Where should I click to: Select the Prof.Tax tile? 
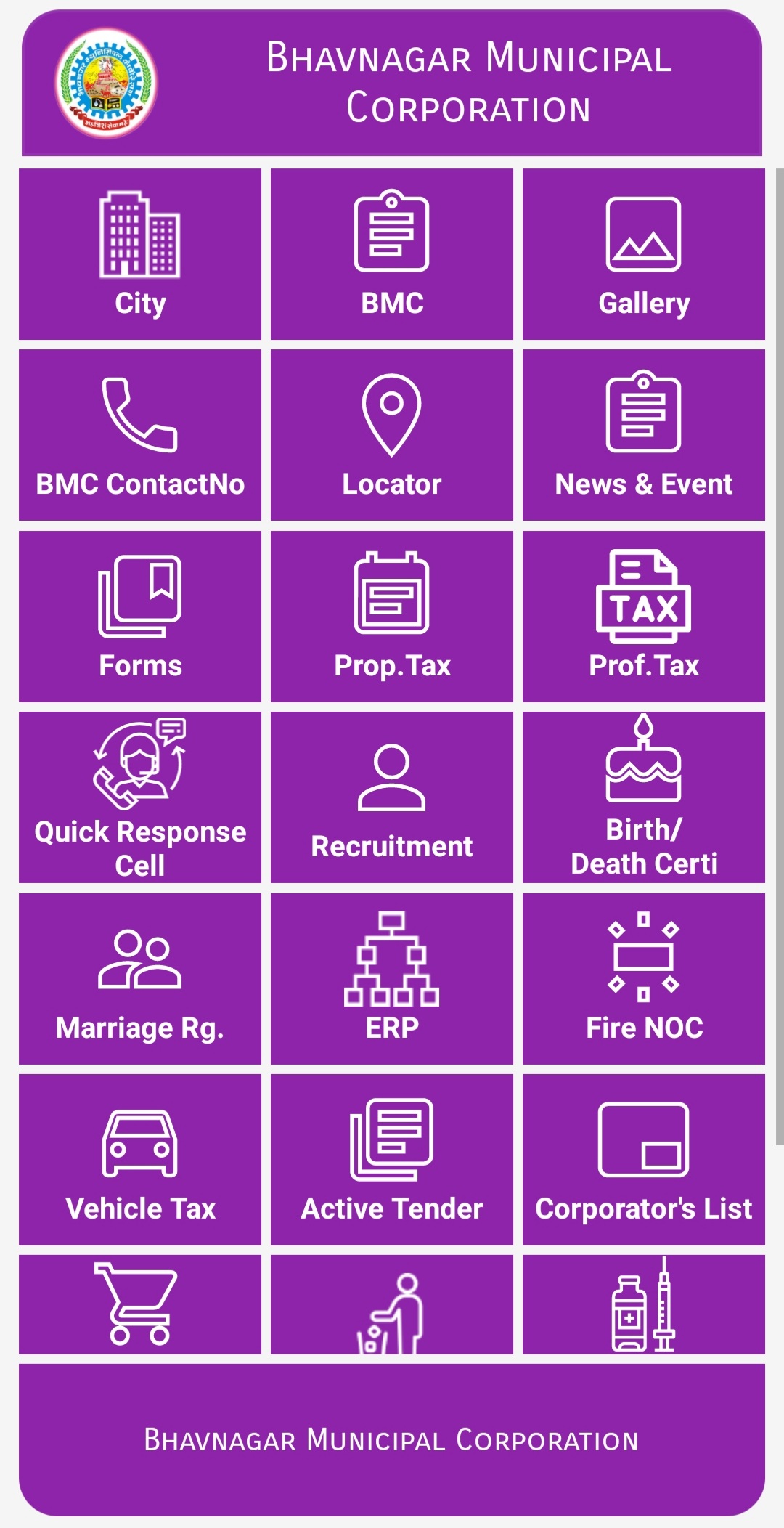pos(644,617)
